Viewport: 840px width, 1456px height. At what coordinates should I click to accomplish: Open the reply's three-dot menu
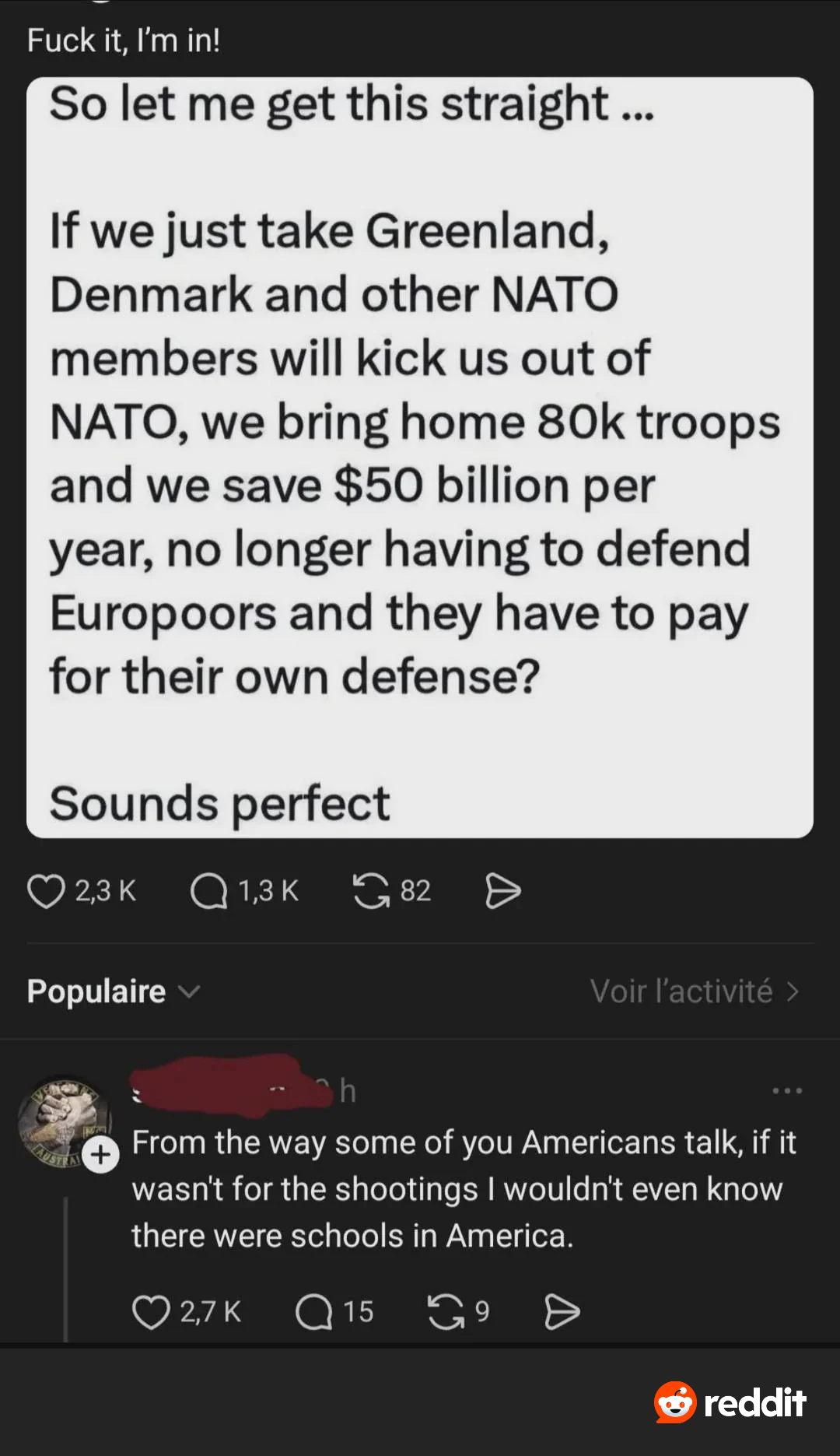click(786, 1091)
